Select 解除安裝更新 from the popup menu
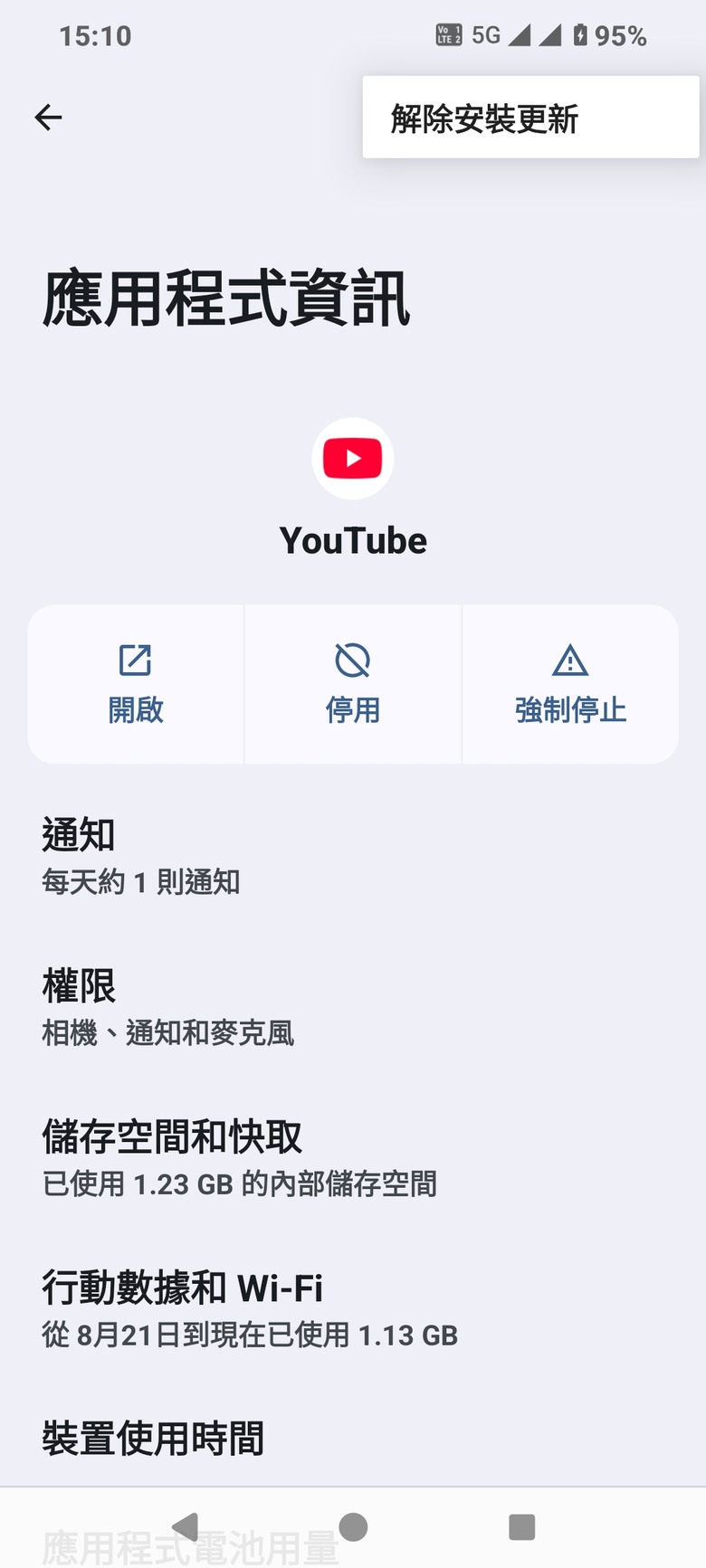This screenshot has width=706, height=1568. (x=530, y=118)
